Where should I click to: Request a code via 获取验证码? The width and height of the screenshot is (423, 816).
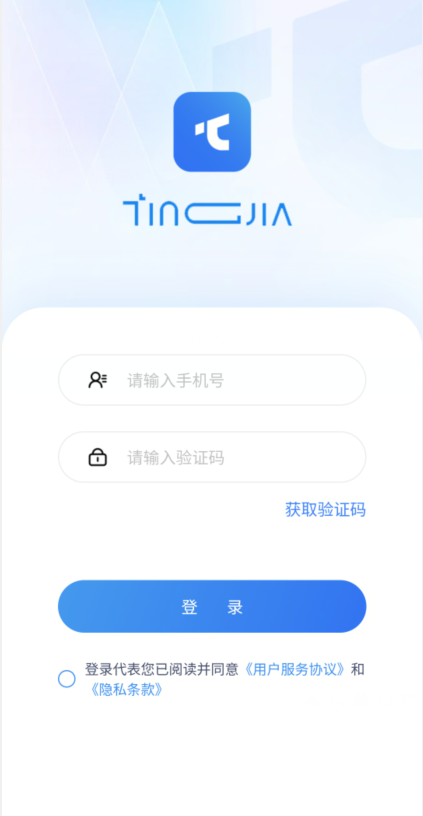(x=325, y=509)
